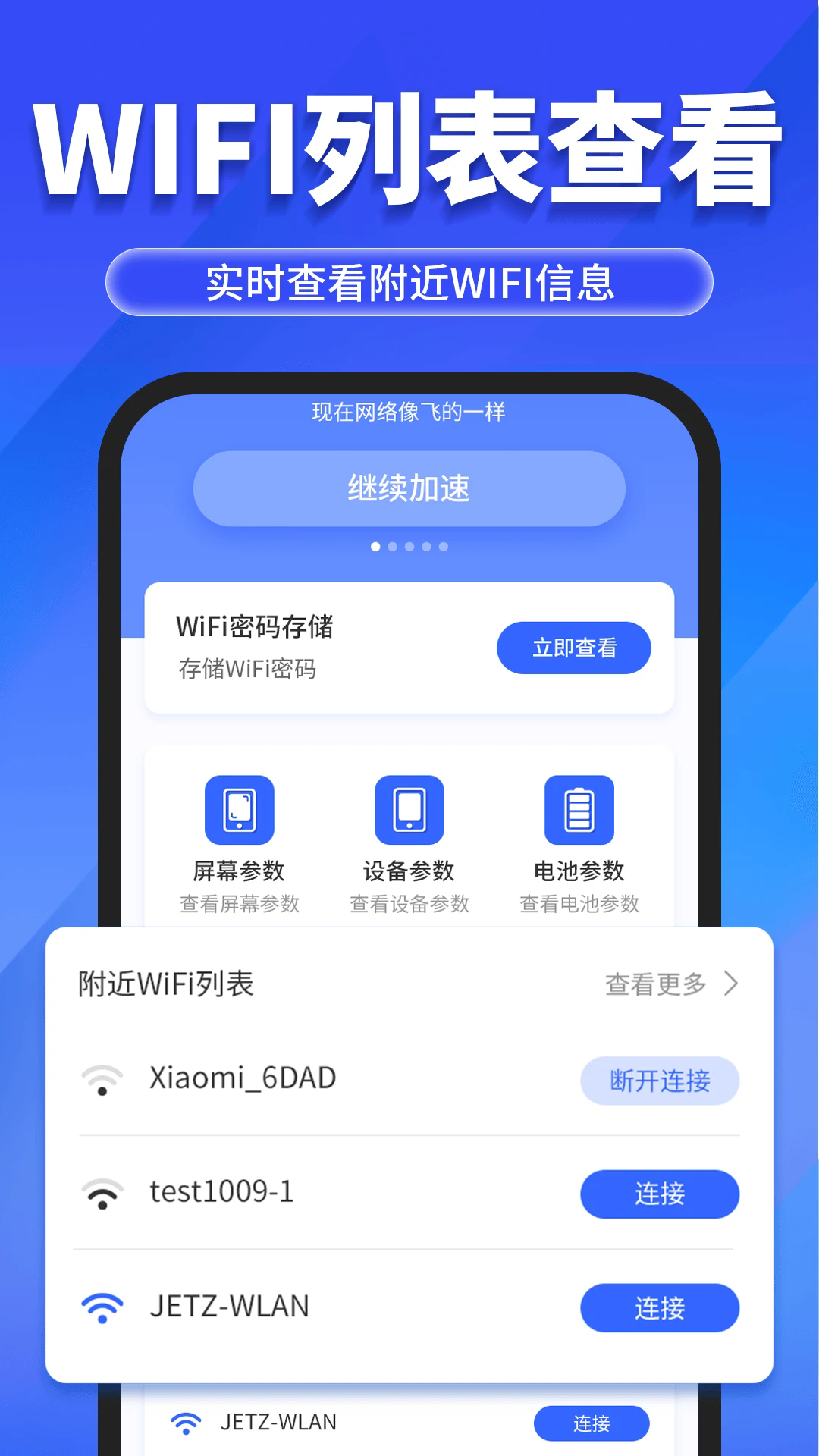Viewport: 819px width, 1456px height.
Task: Disconnect Xiaomi_6DAD using 断开连接
Action: point(660,1082)
